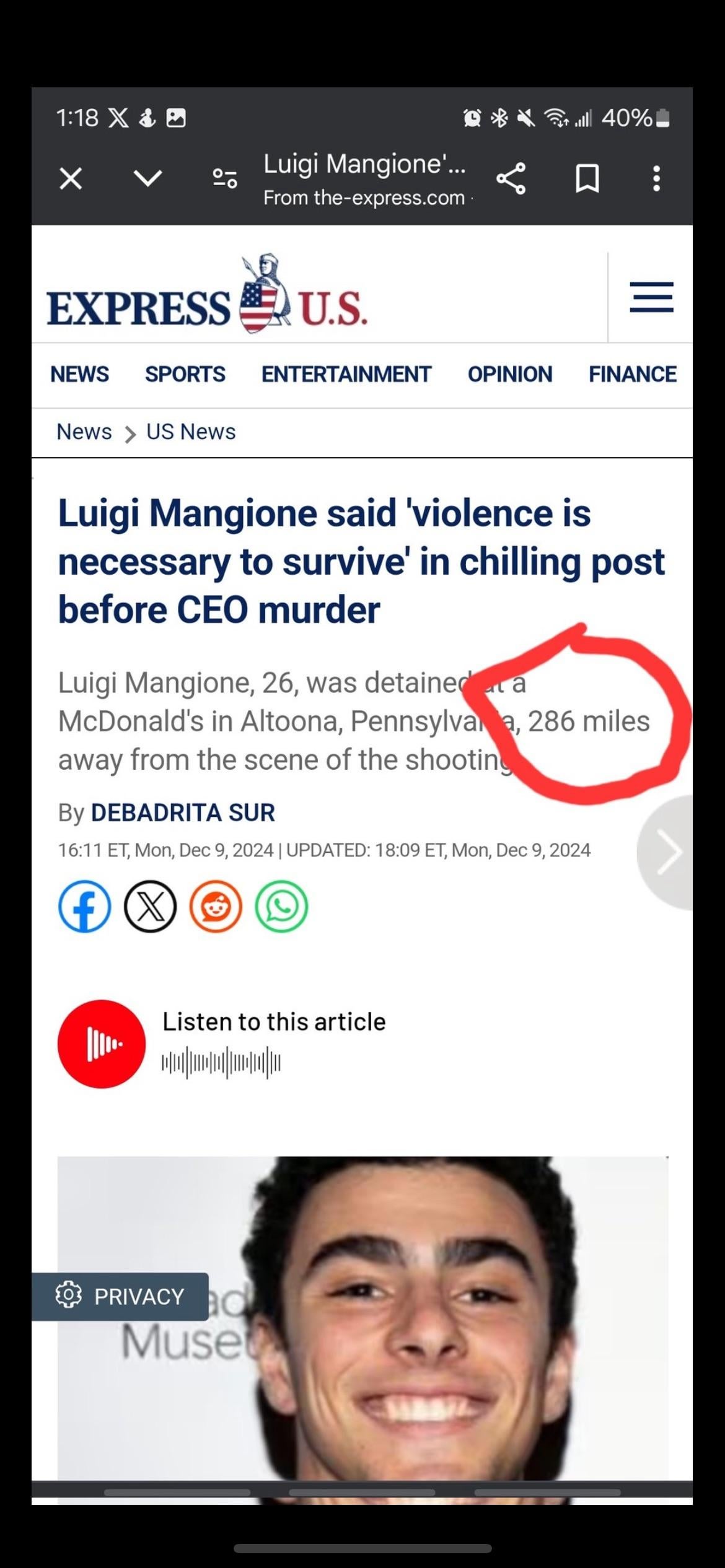Go to the News section

(x=79, y=374)
